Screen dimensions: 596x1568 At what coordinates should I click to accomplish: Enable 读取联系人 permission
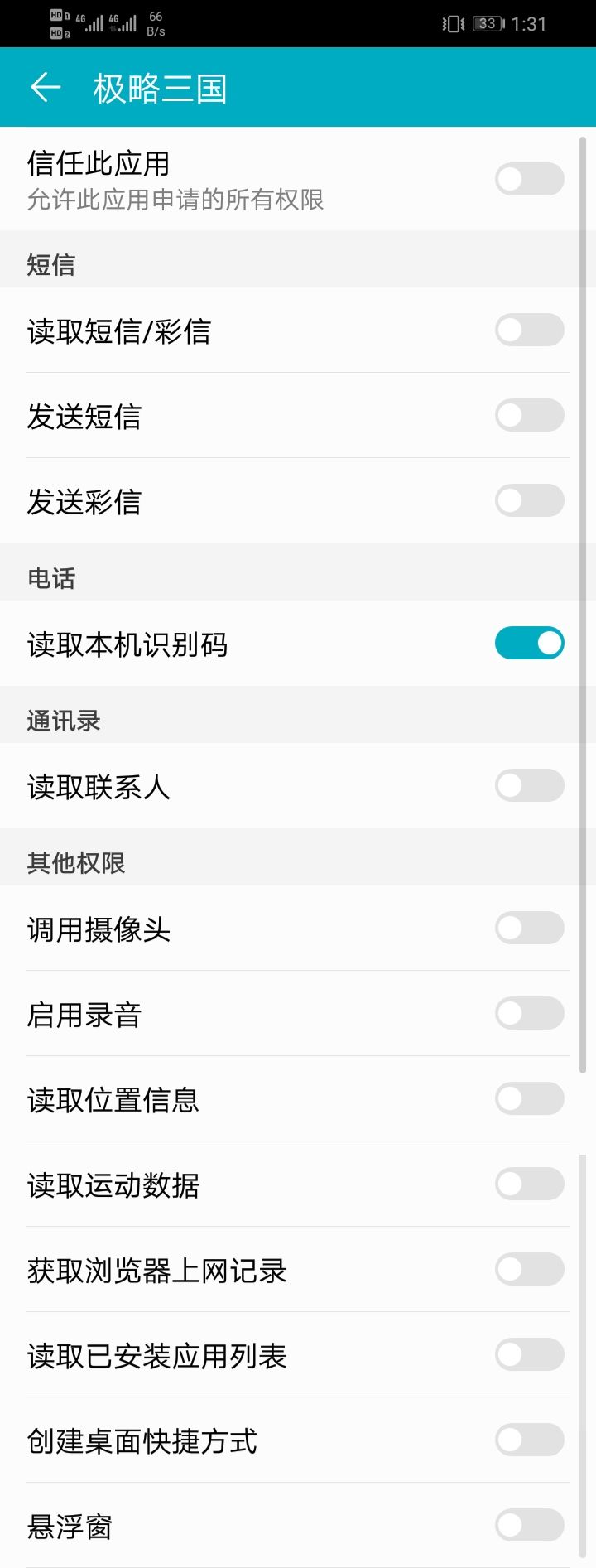tap(529, 785)
